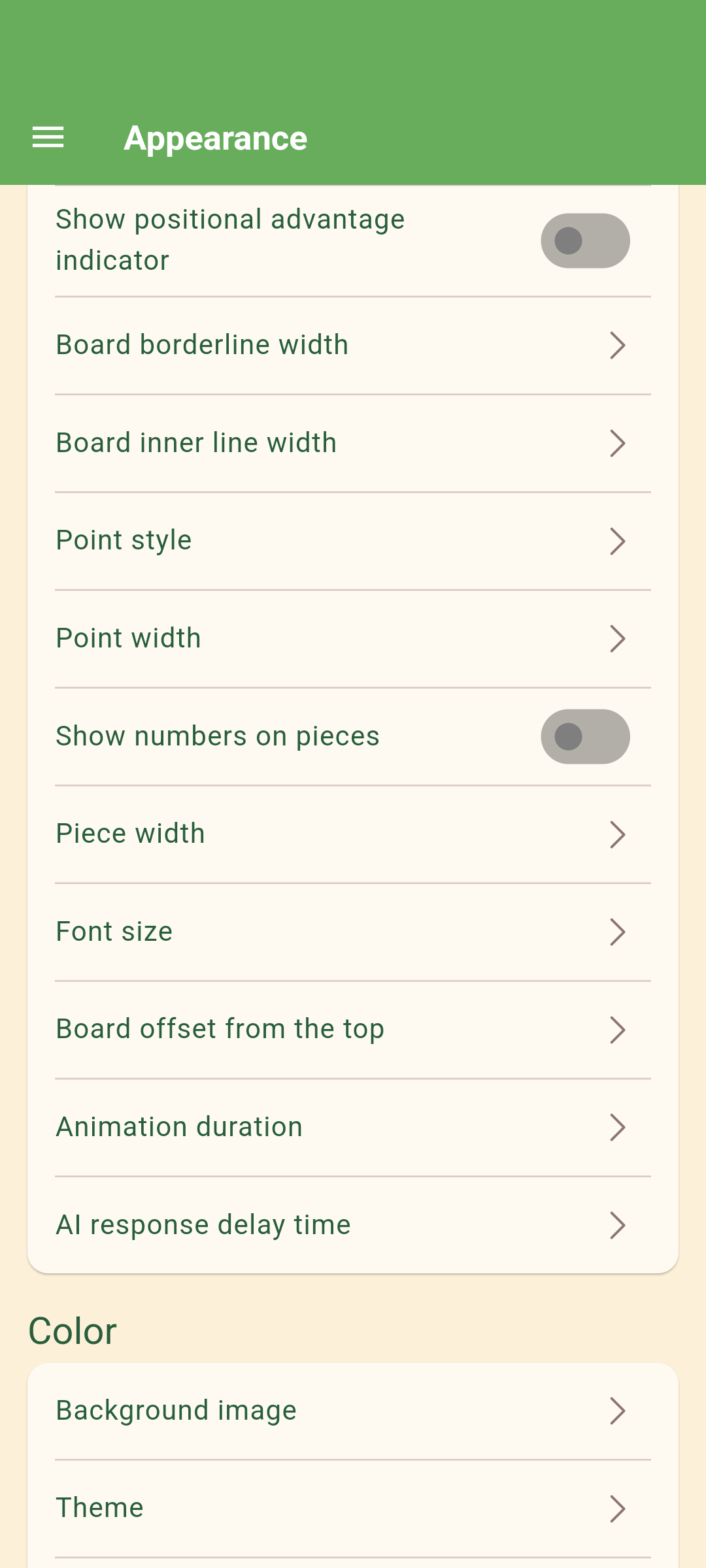Open Board borderline width setting
This screenshot has width=706, height=1568.
353,345
